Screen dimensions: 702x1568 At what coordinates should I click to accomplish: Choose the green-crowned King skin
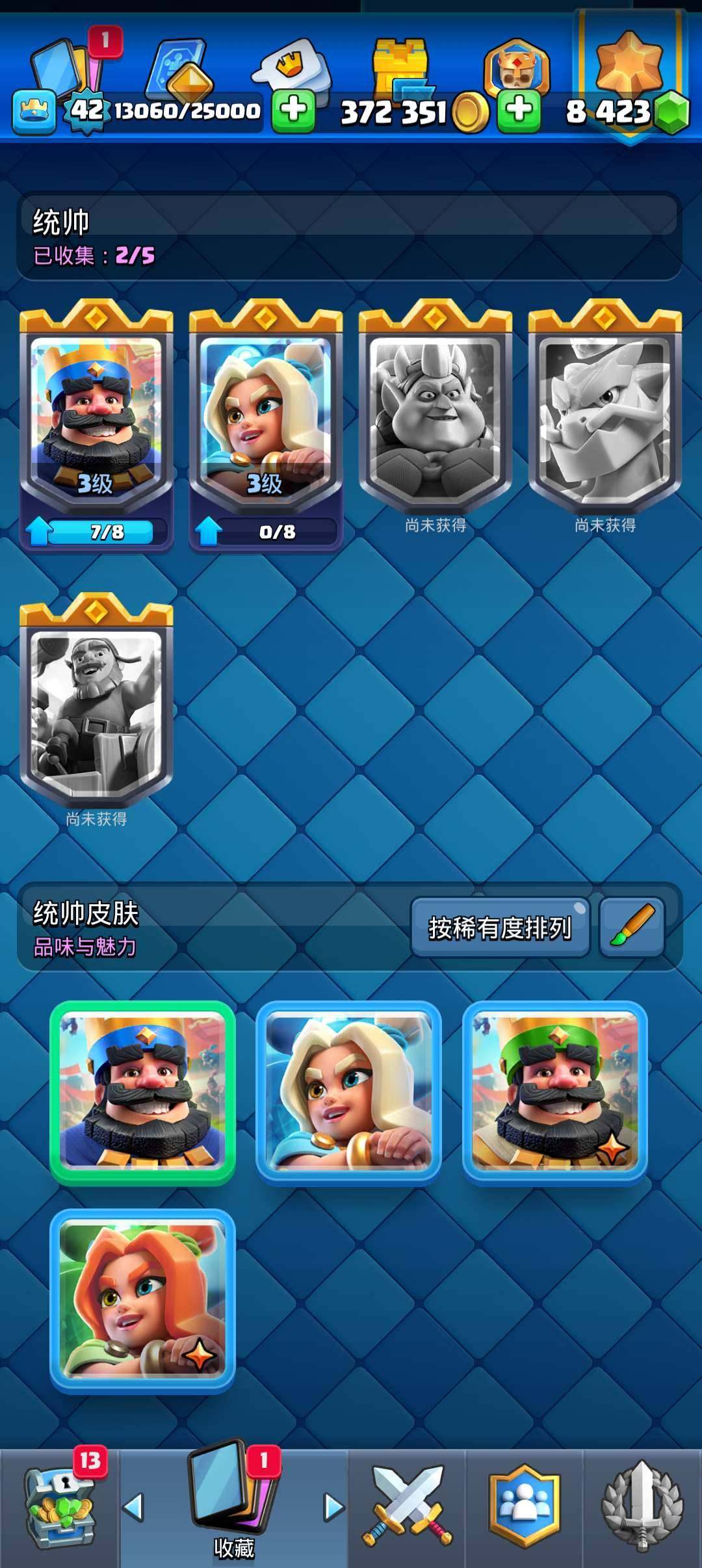[554, 1092]
